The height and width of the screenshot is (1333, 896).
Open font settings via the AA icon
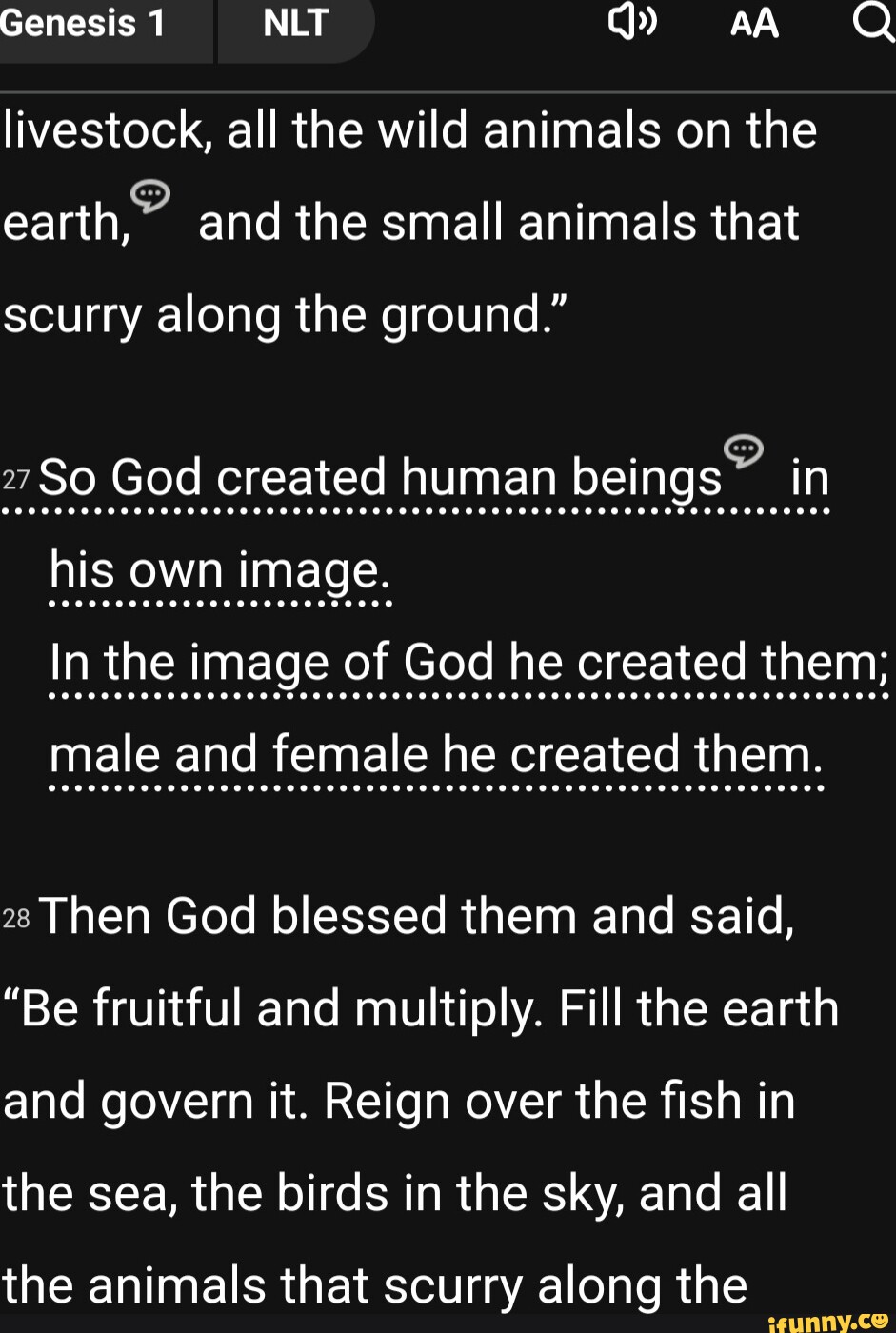(x=754, y=23)
